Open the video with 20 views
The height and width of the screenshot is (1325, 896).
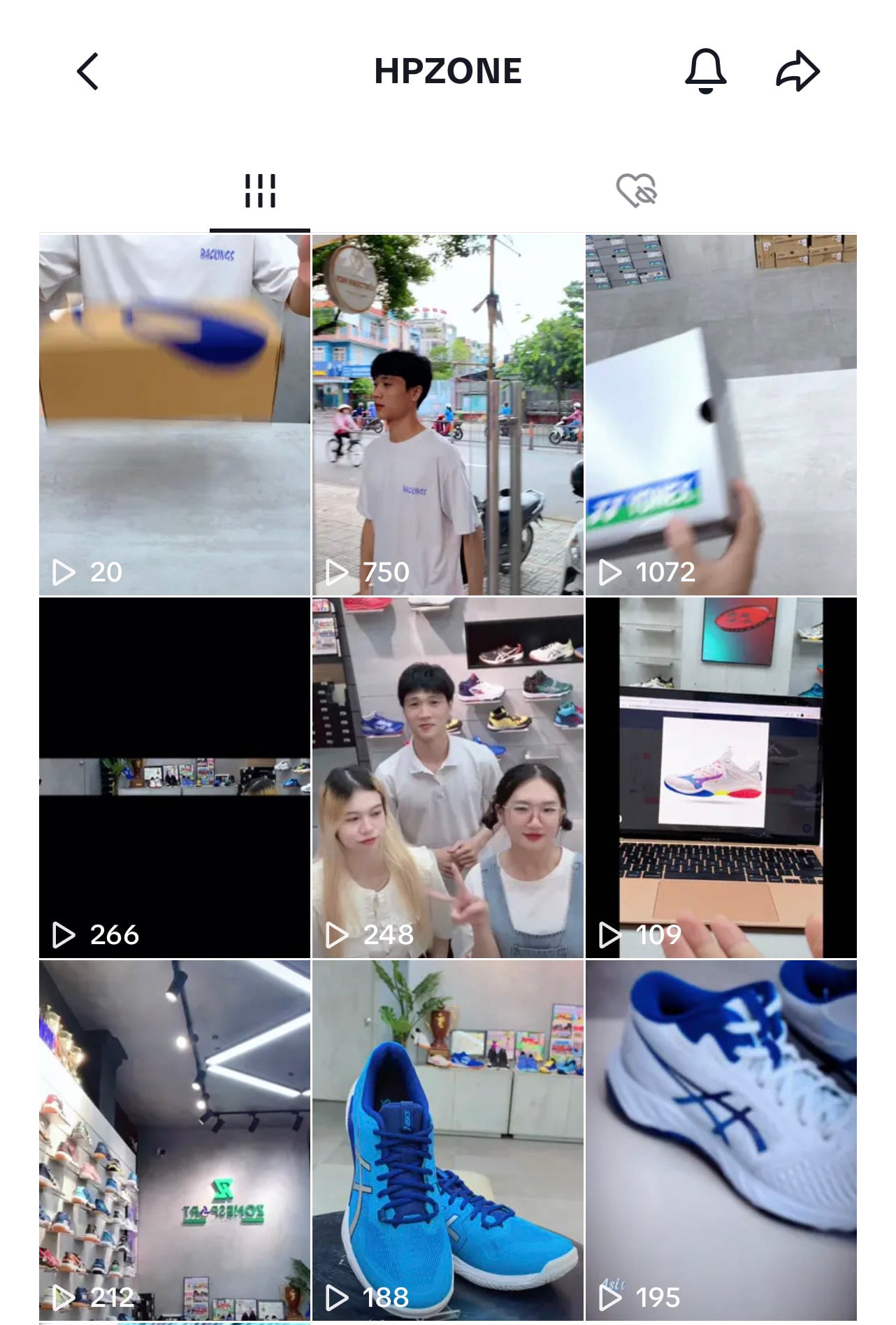(175, 414)
